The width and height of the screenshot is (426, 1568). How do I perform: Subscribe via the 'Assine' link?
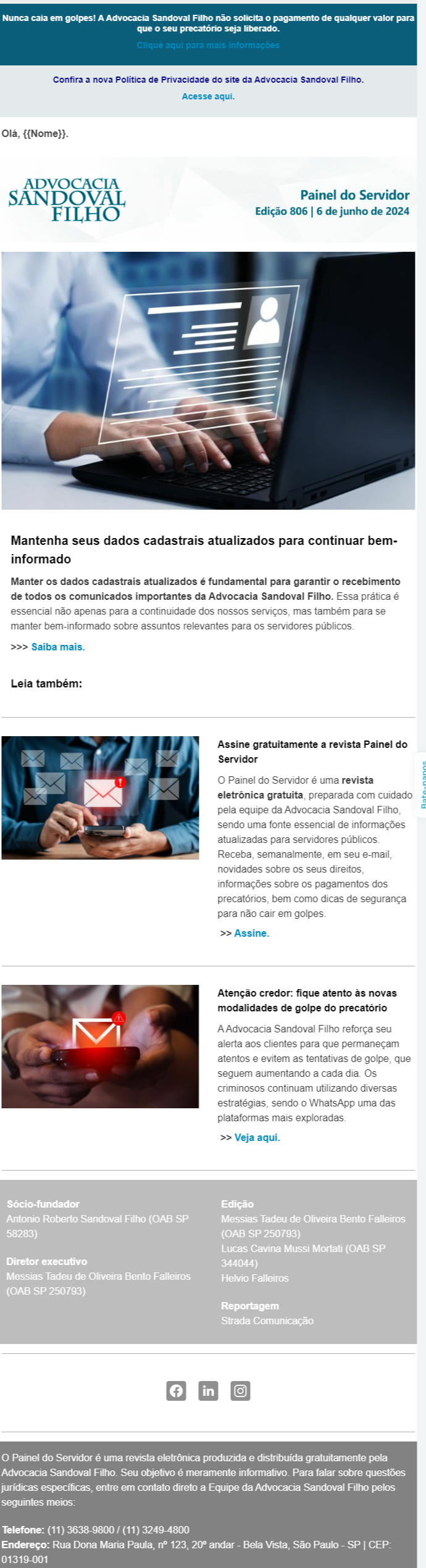tap(251, 934)
